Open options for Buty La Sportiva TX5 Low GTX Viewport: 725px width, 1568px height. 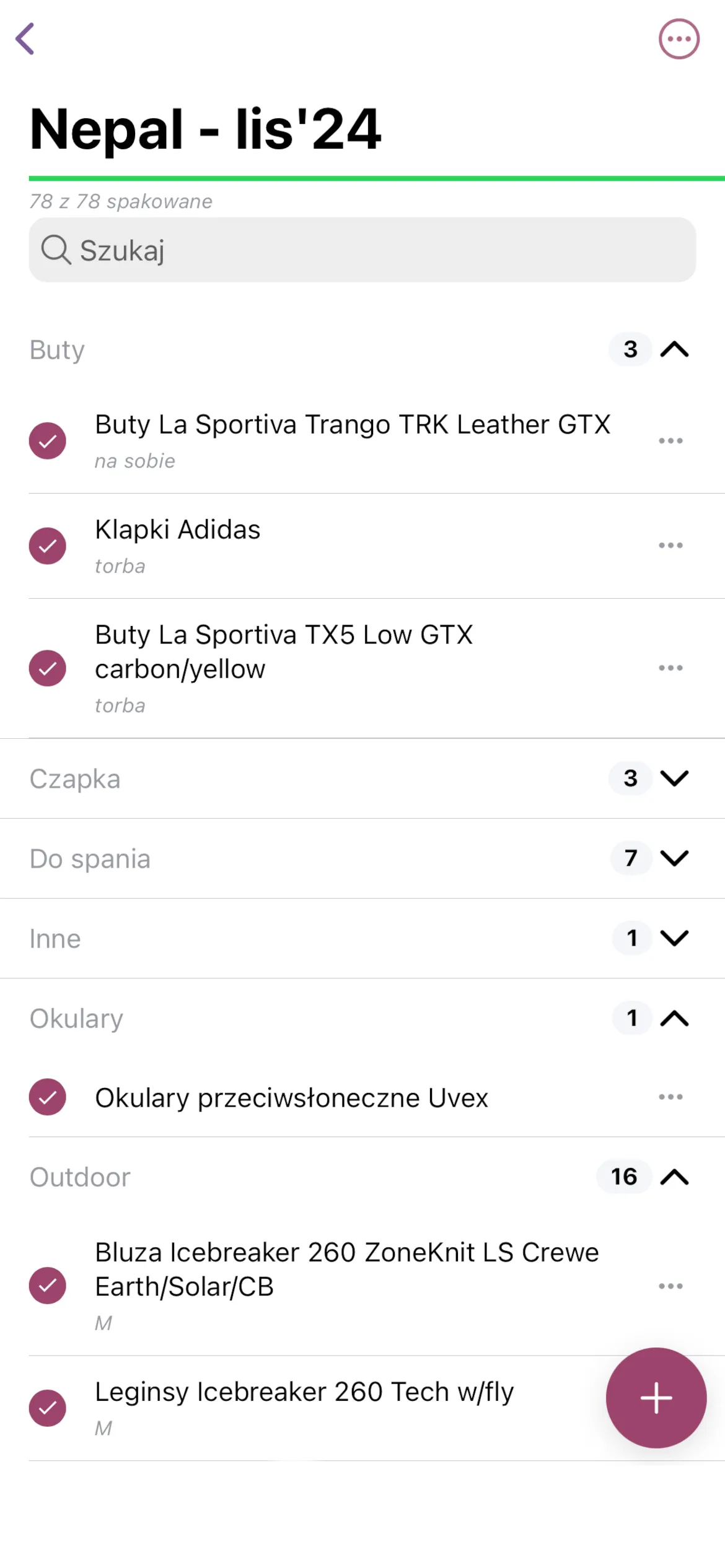670,668
